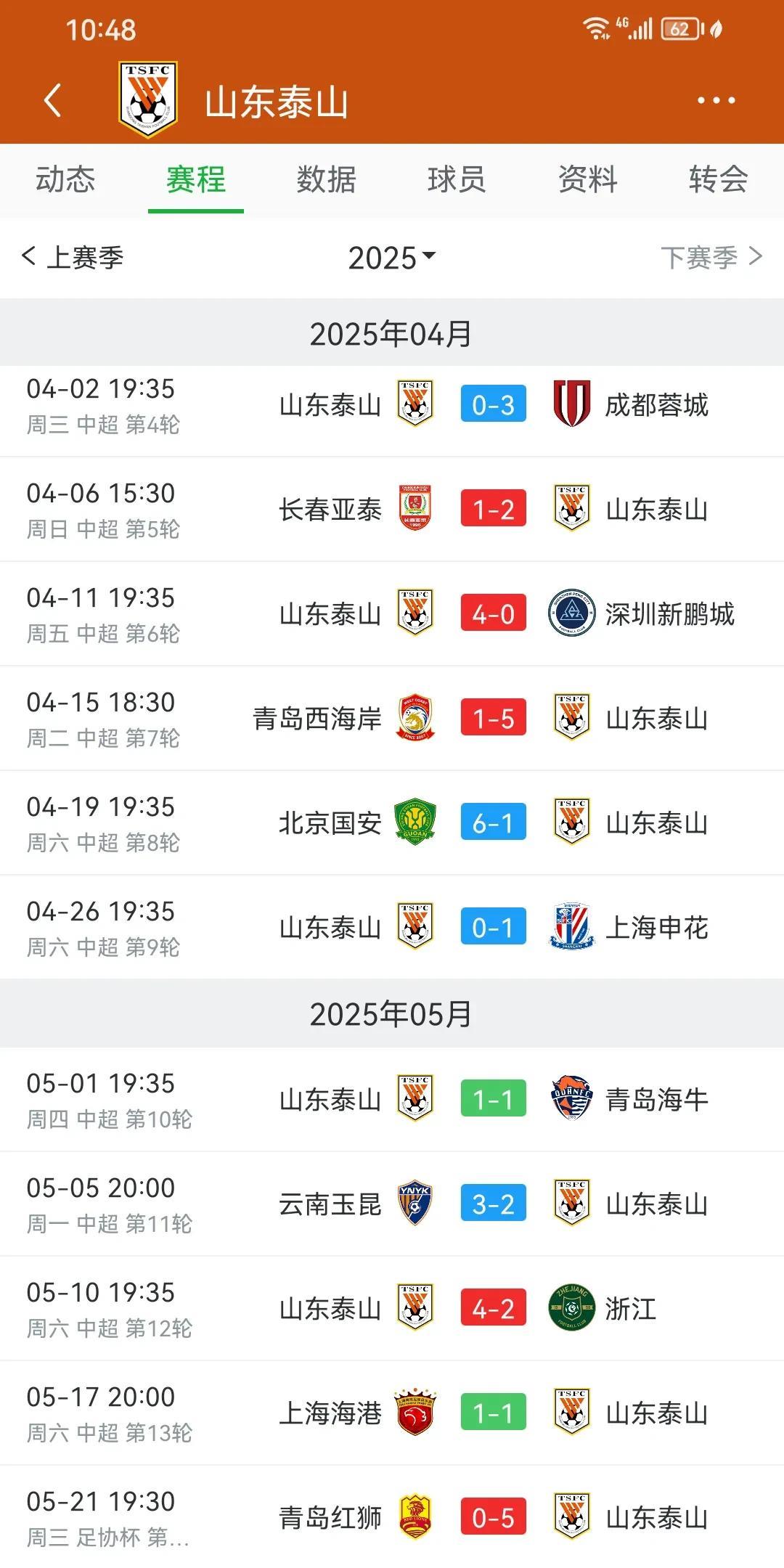Switch to the 动态 tab
The width and height of the screenshot is (784, 1568).
(x=65, y=179)
